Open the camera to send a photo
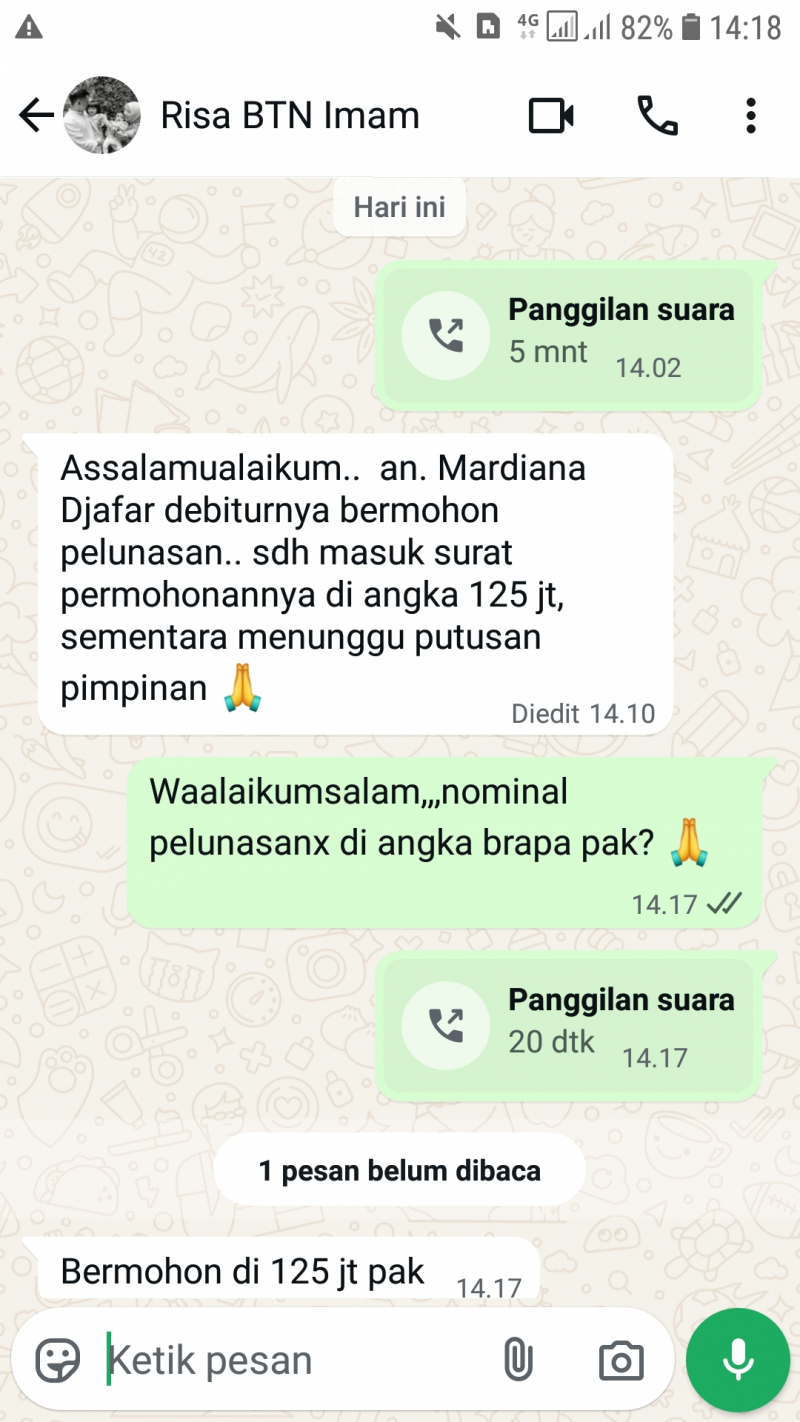This screenshot has height=1422, width=800. pyautogui.click(x=621, y=1360)
